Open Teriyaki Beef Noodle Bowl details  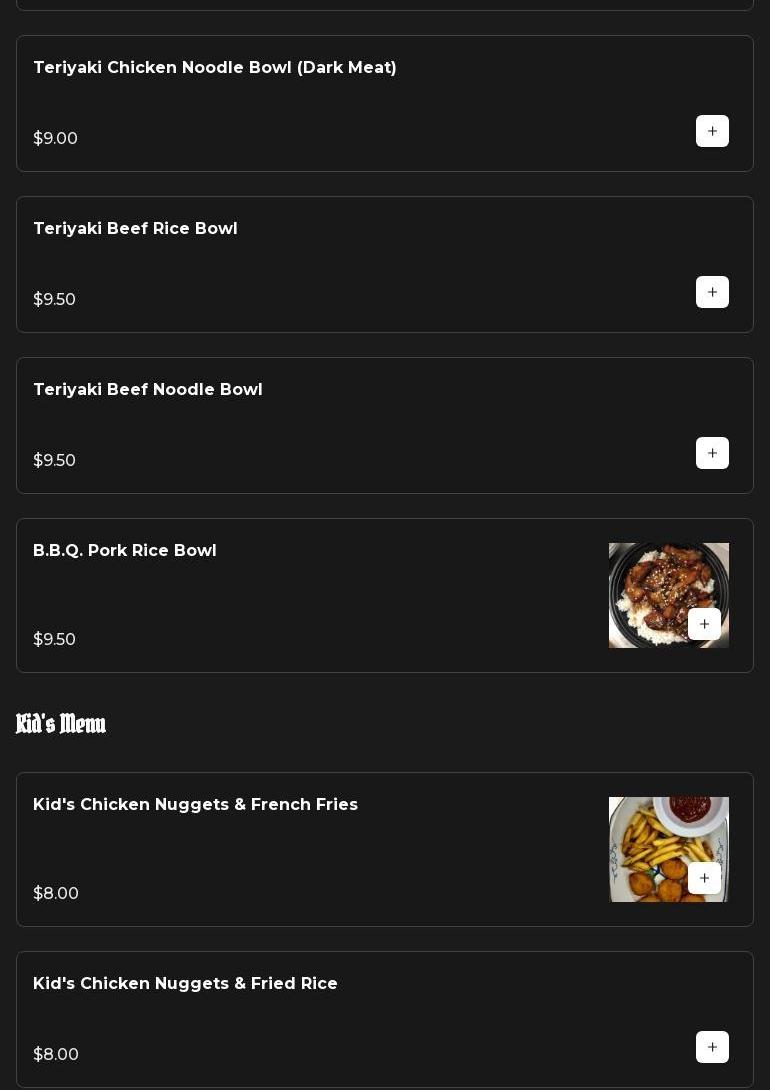pyautogui.click(x=148, y=390)
